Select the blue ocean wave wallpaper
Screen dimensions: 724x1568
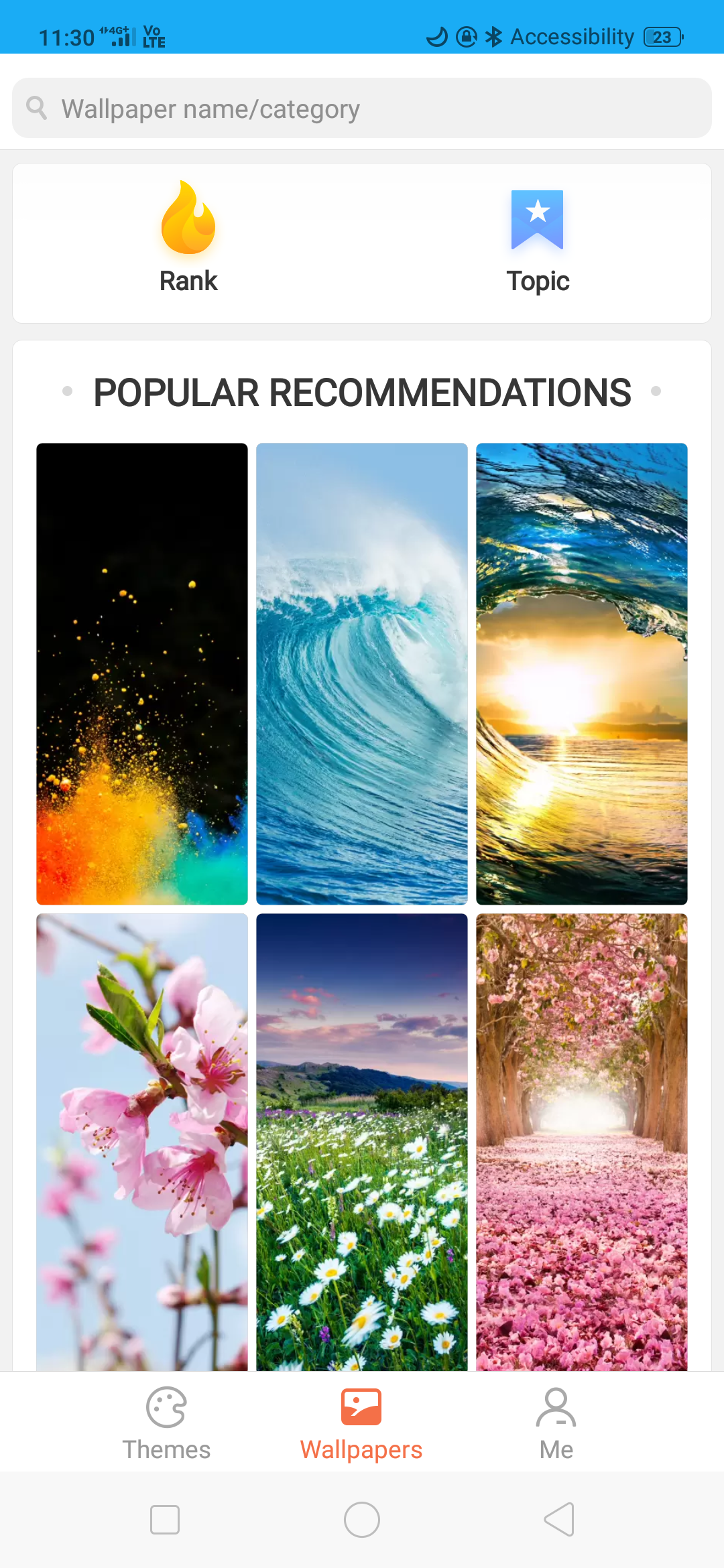point(362,674)
